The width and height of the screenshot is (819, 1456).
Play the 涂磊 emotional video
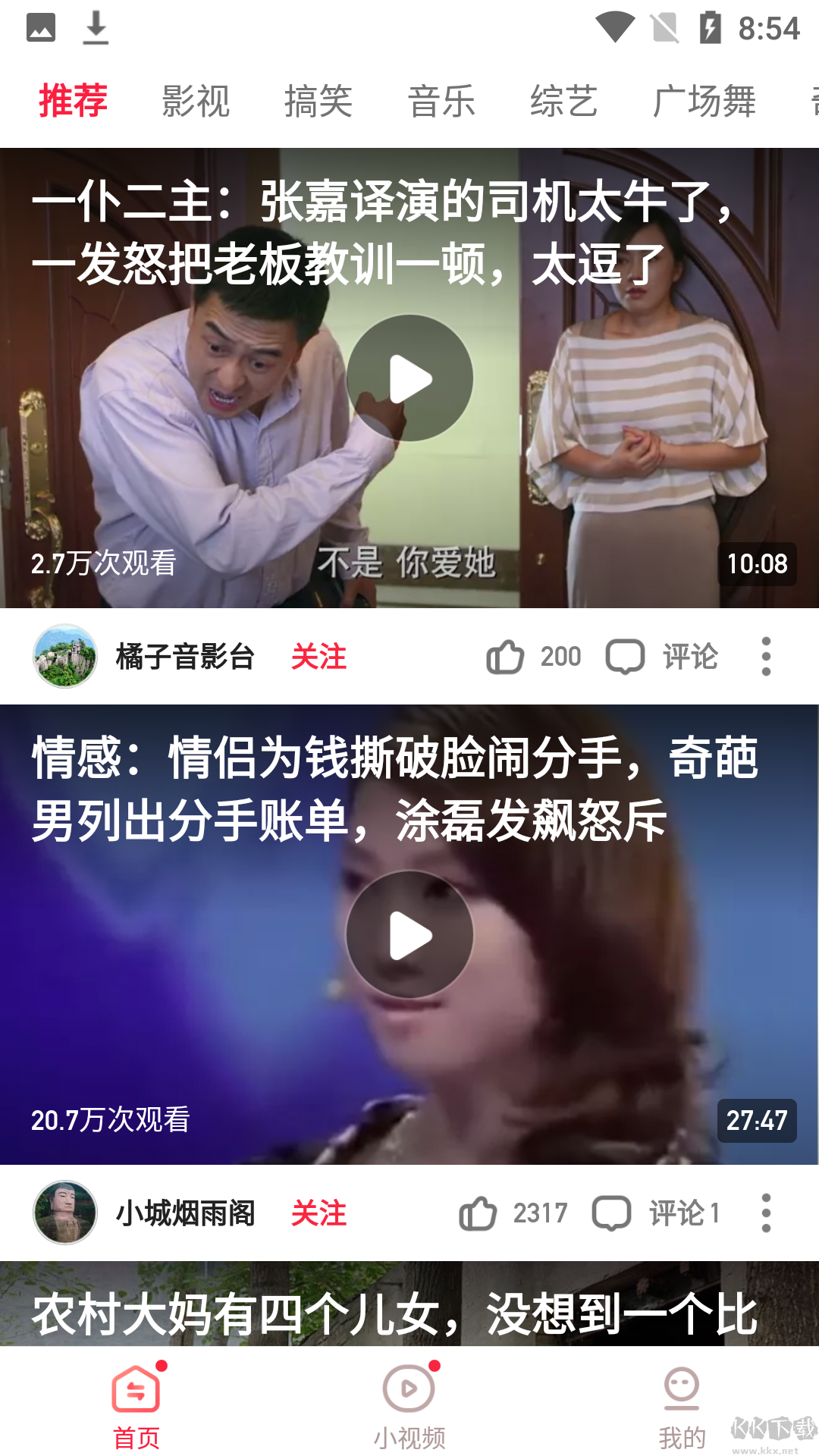pyautogui.click(x=409, y=934)
